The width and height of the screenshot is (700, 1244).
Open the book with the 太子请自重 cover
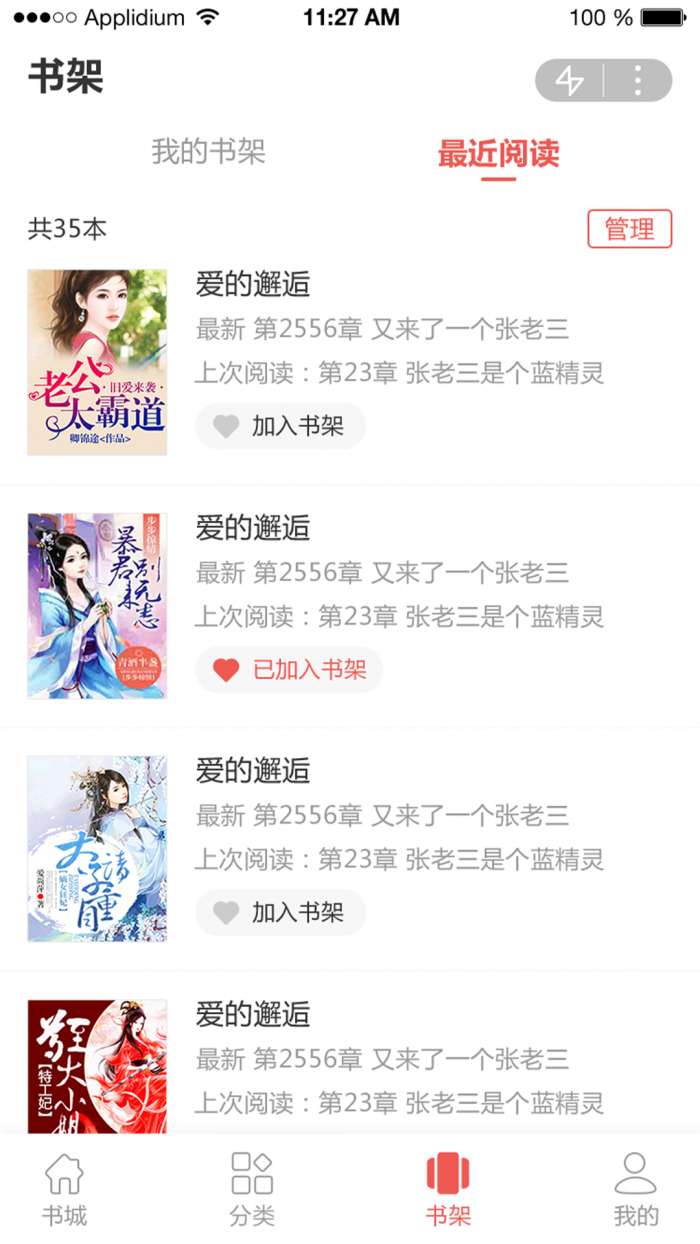point(97,849)
